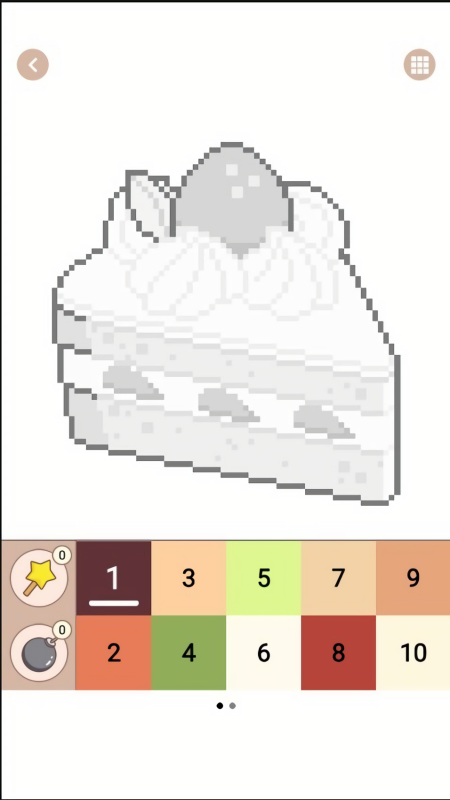
Task: Select color 7 tan swatch
Action: pos(338,578)
